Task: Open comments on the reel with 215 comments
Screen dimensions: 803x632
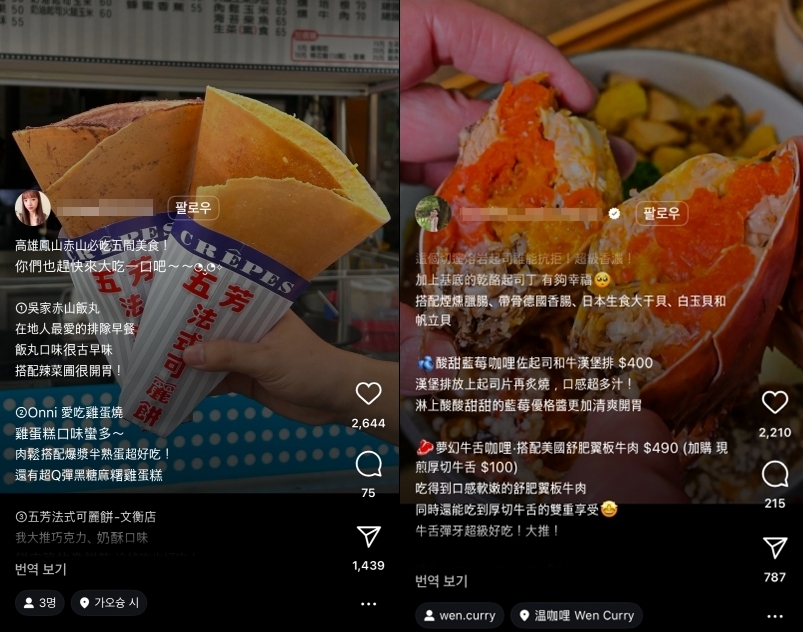Action: [775, 474]
